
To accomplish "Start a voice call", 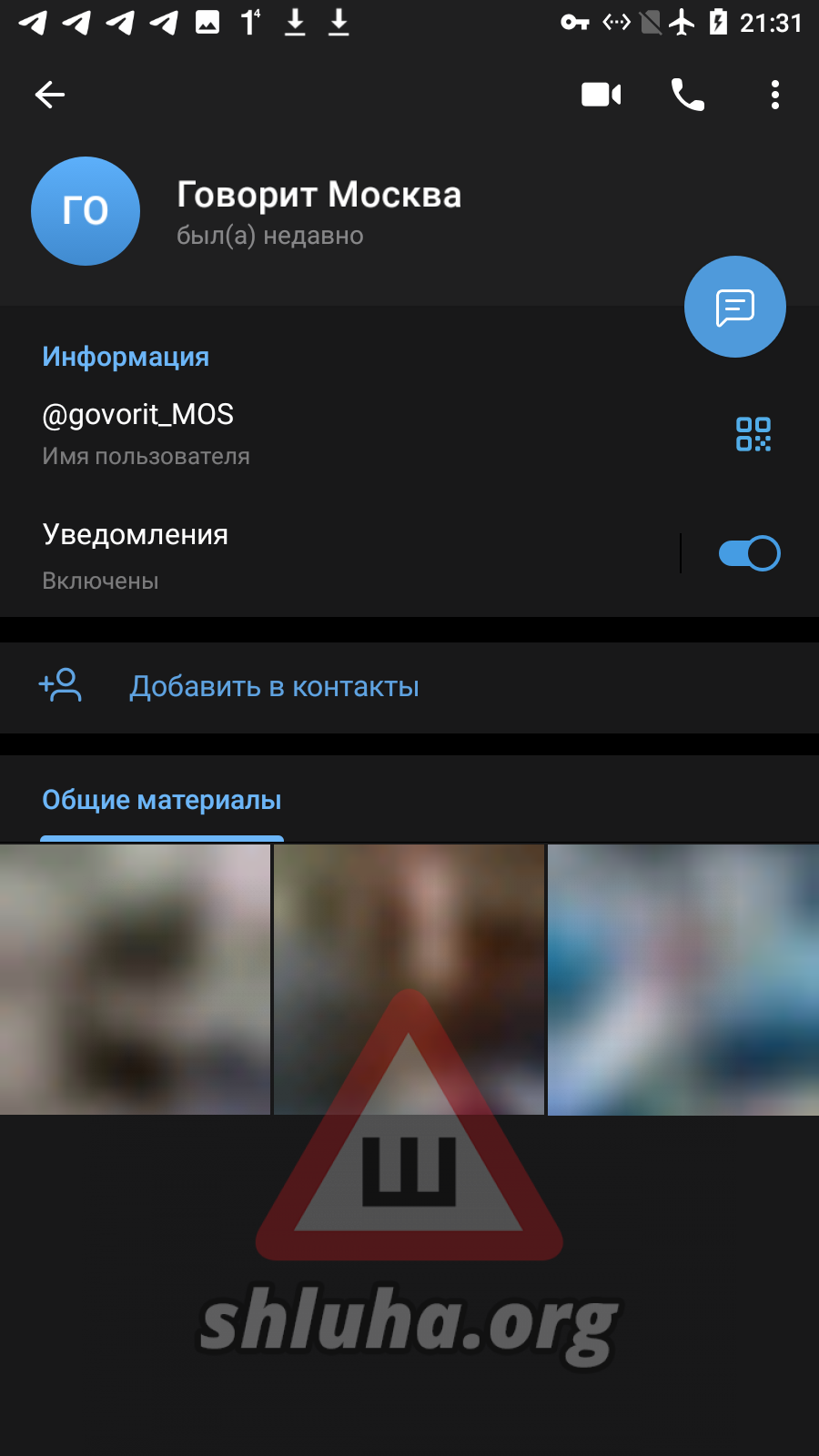I will click(688, 95).
